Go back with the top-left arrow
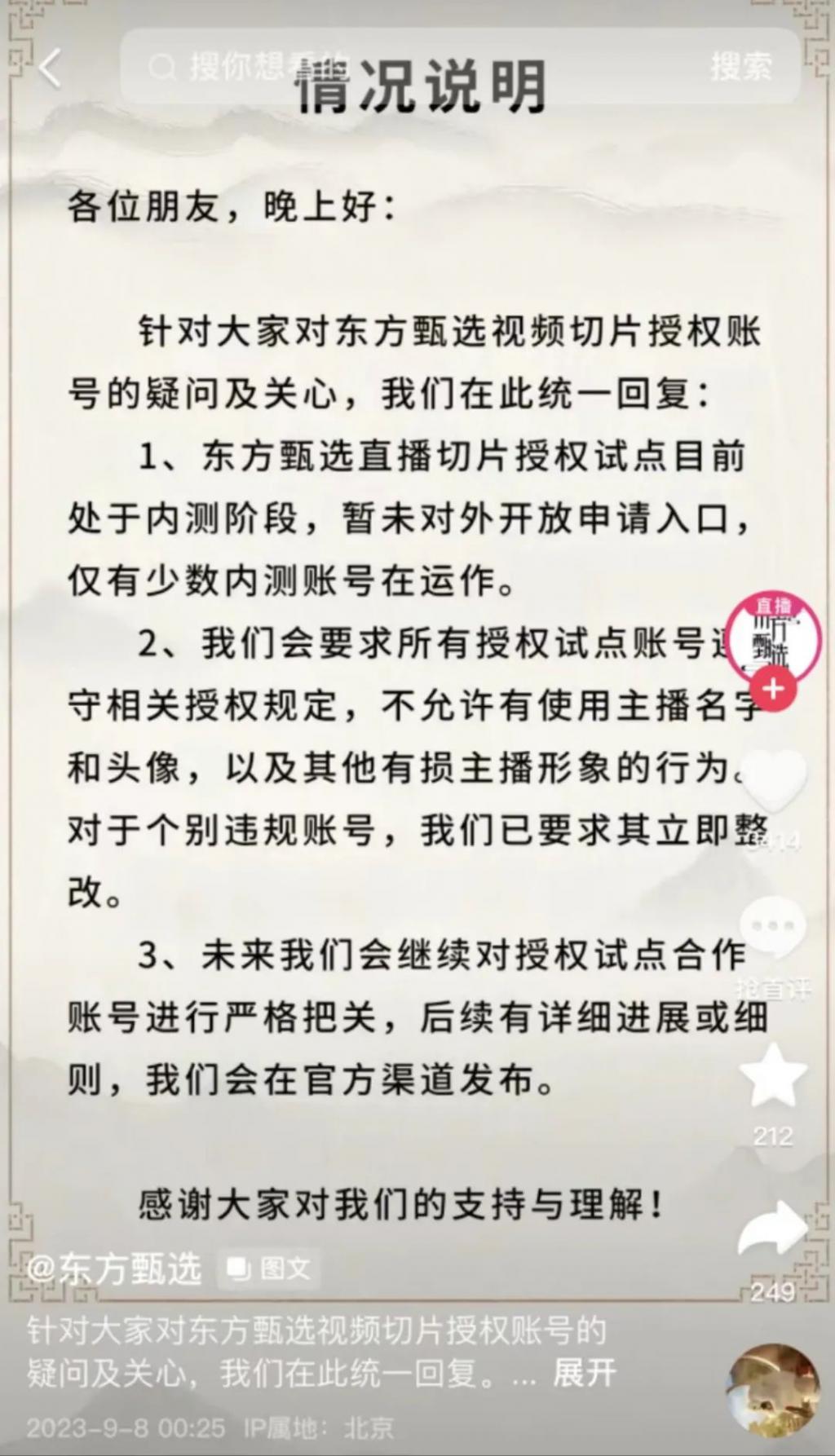Viewport: 835px width, 1456px height. [51, 68]
